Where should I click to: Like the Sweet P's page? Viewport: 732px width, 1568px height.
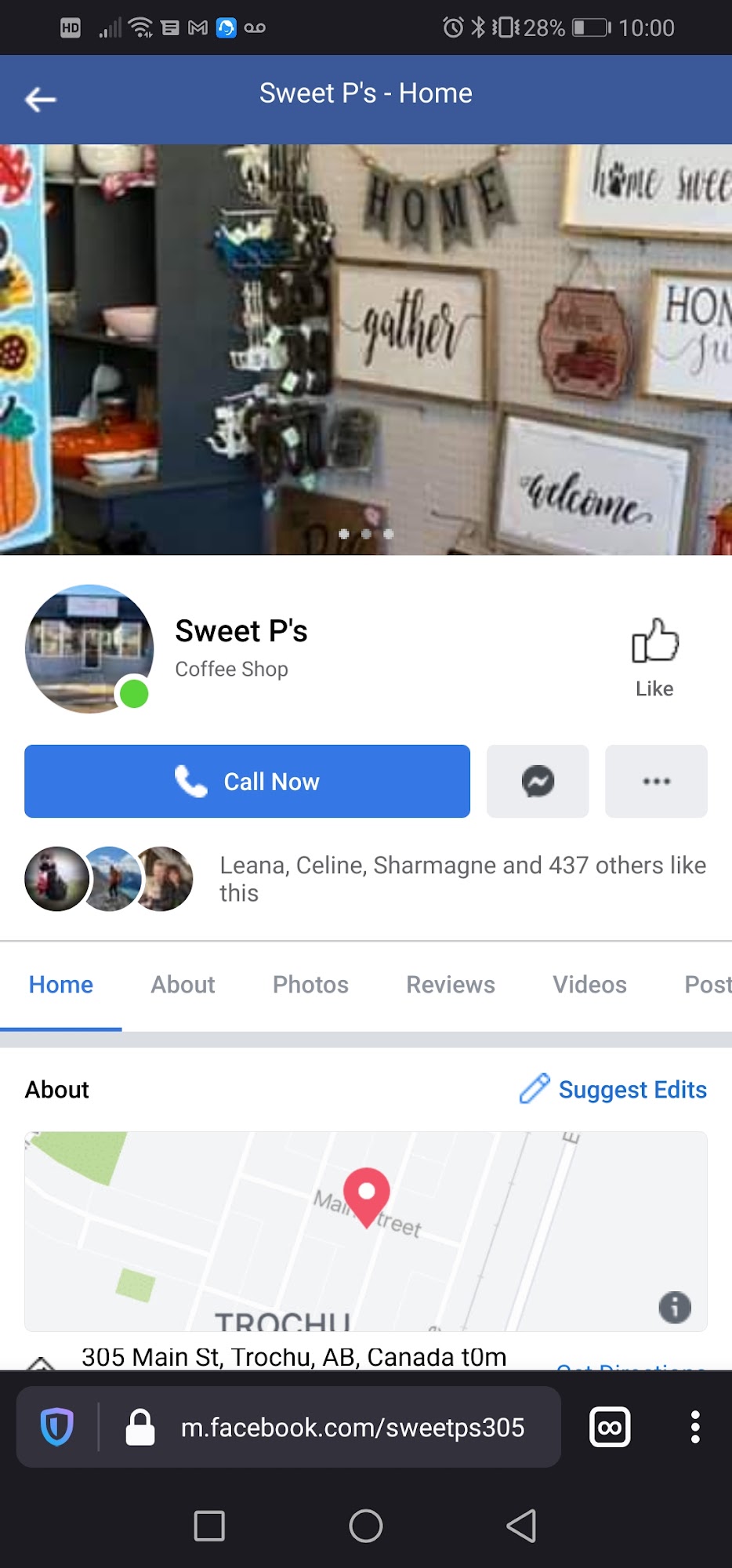pyautogui.click(x=654, y=657)
